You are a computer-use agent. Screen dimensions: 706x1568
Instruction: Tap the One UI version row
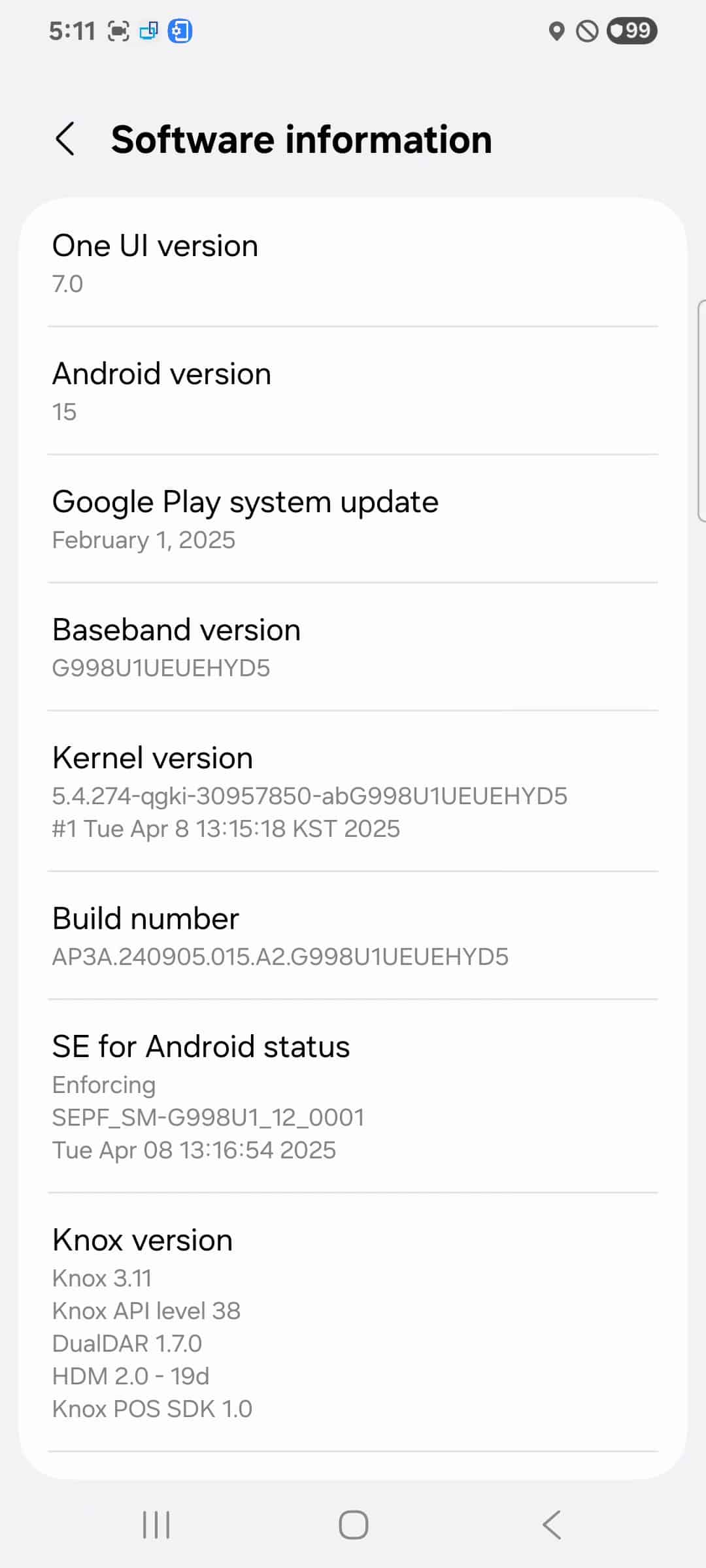point(353,263)
